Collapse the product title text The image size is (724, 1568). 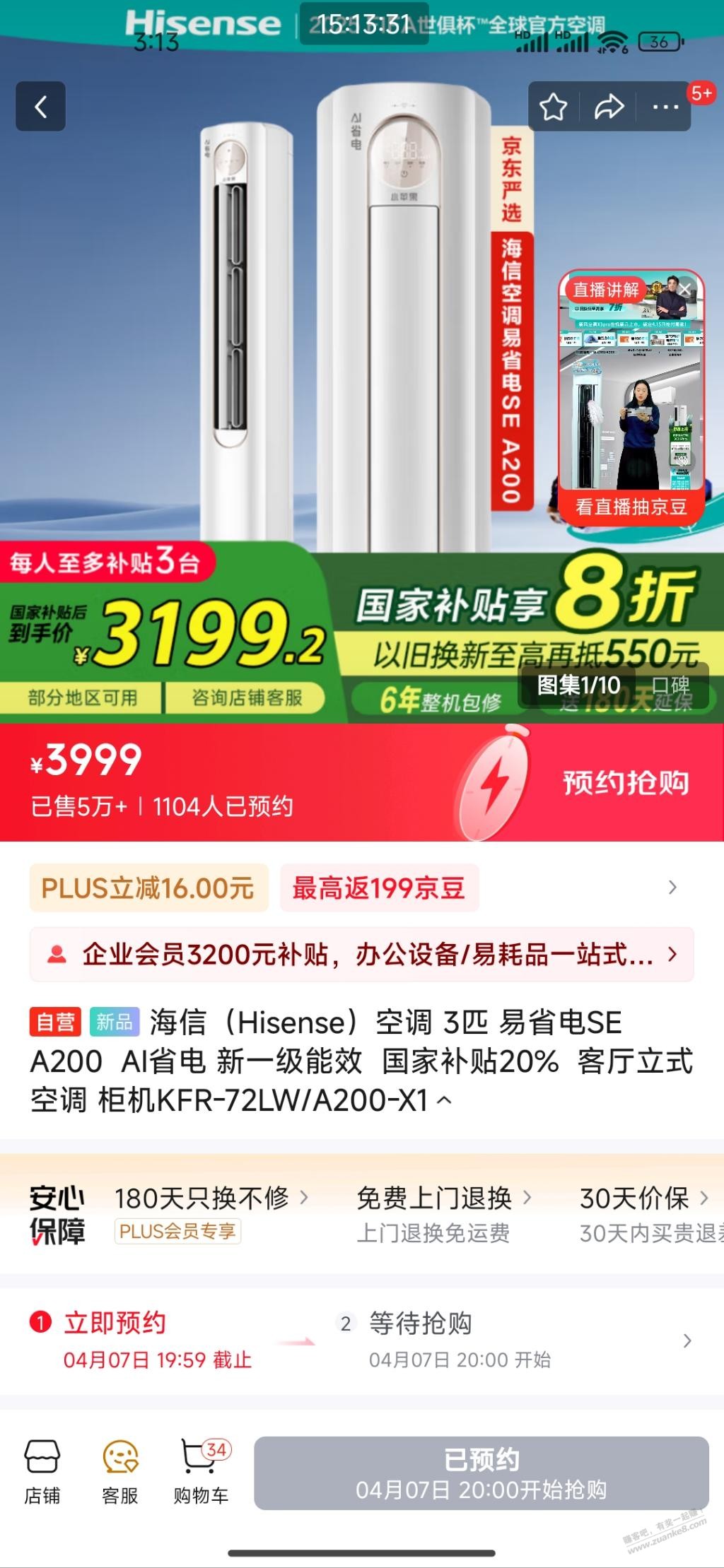click(445, 1100)
